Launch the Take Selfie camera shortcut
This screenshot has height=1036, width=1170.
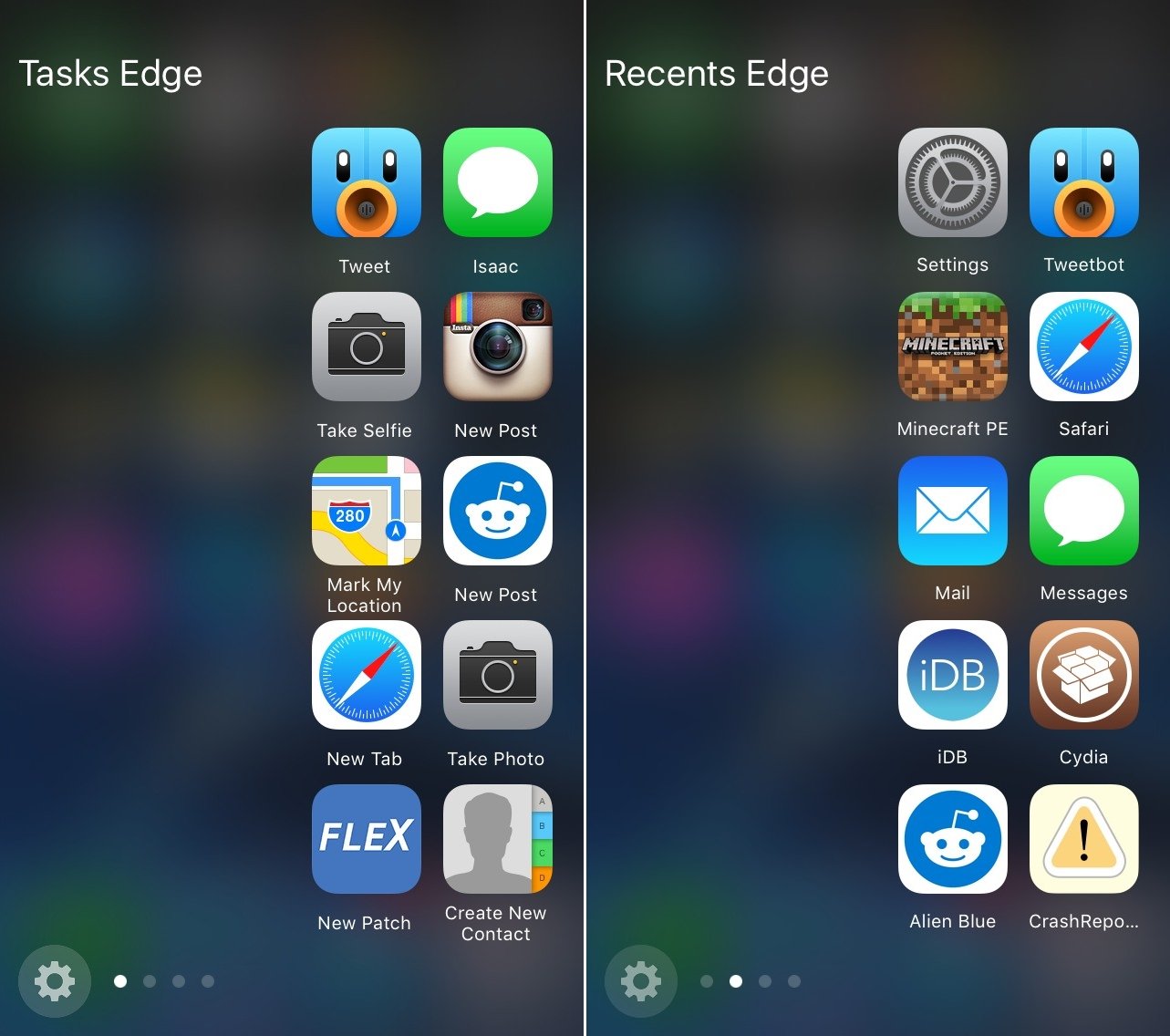click(366, 347)
